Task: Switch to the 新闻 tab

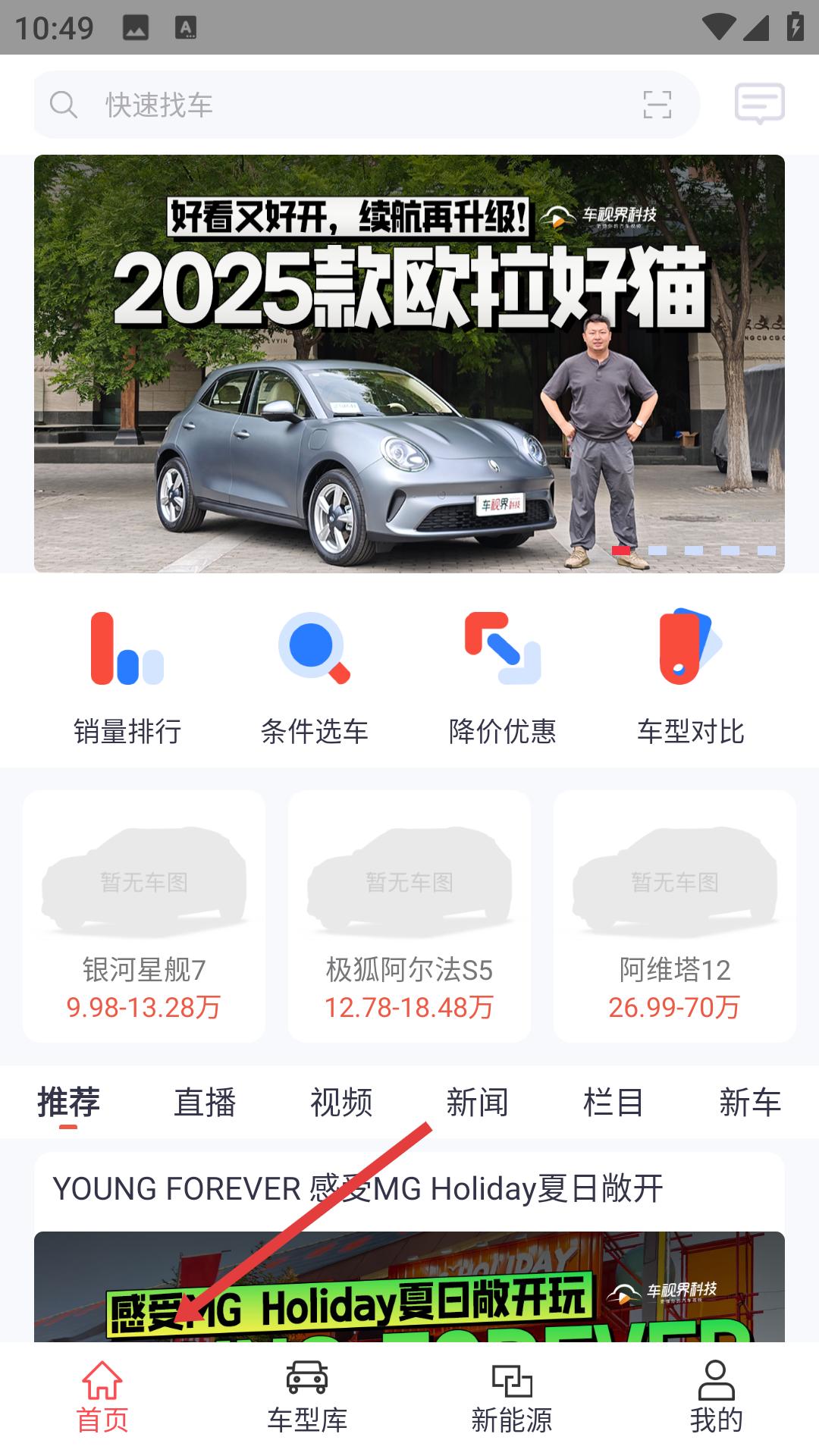Action: [477, 1102]
